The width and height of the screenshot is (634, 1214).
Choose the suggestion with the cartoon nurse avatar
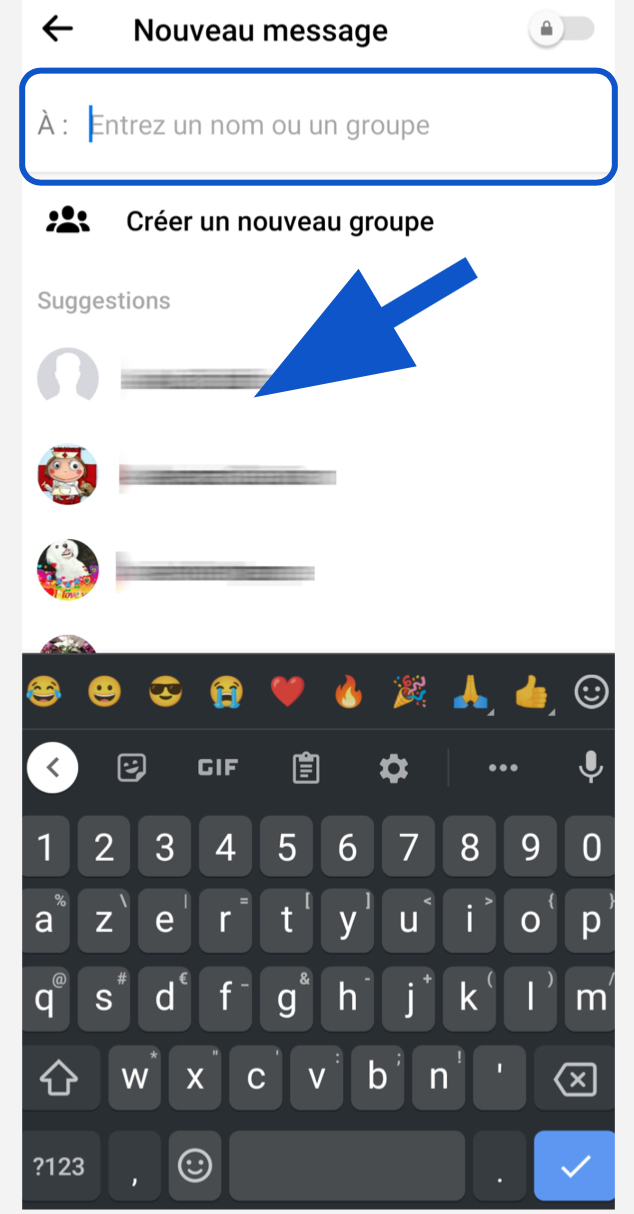coord(318,475)
